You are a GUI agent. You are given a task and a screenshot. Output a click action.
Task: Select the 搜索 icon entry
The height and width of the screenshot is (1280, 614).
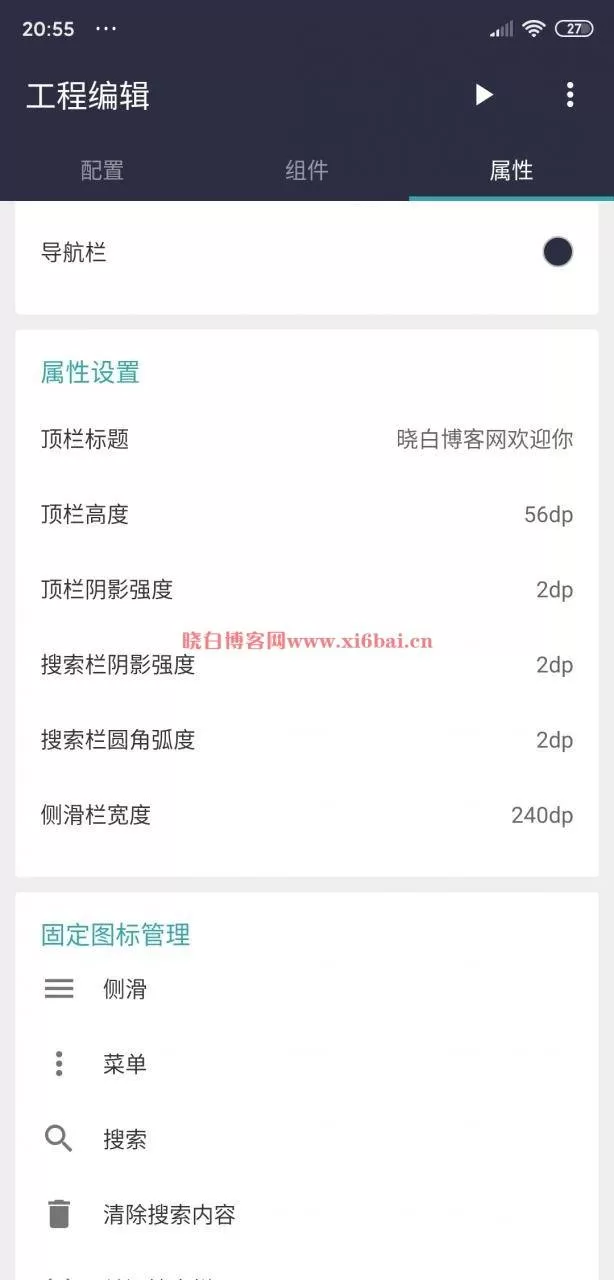pyautogui.click(x=307, y=1139)
